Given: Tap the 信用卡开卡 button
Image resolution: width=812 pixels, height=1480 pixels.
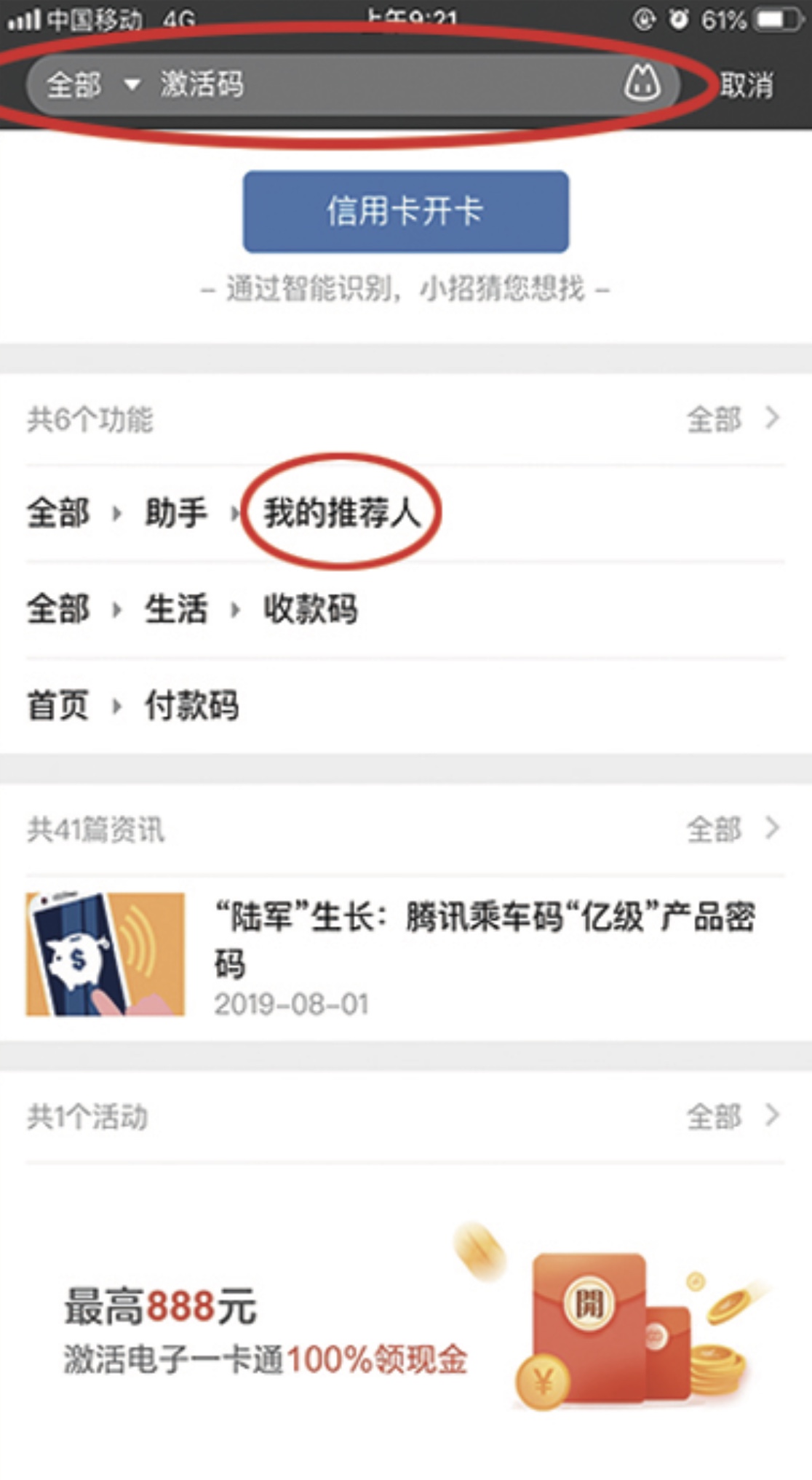Looking at the screenshot, I should (x=405, y=212).
